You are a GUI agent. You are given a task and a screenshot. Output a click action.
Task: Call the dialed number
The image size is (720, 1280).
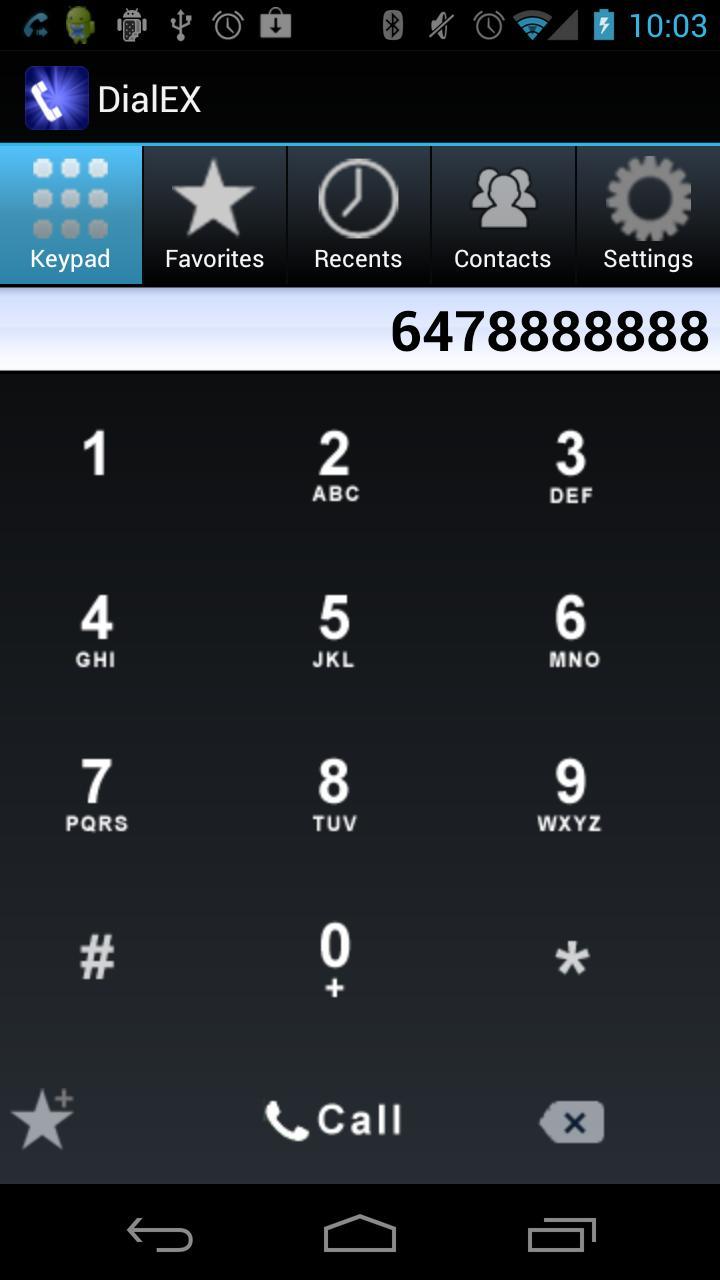coord(334,1120)
